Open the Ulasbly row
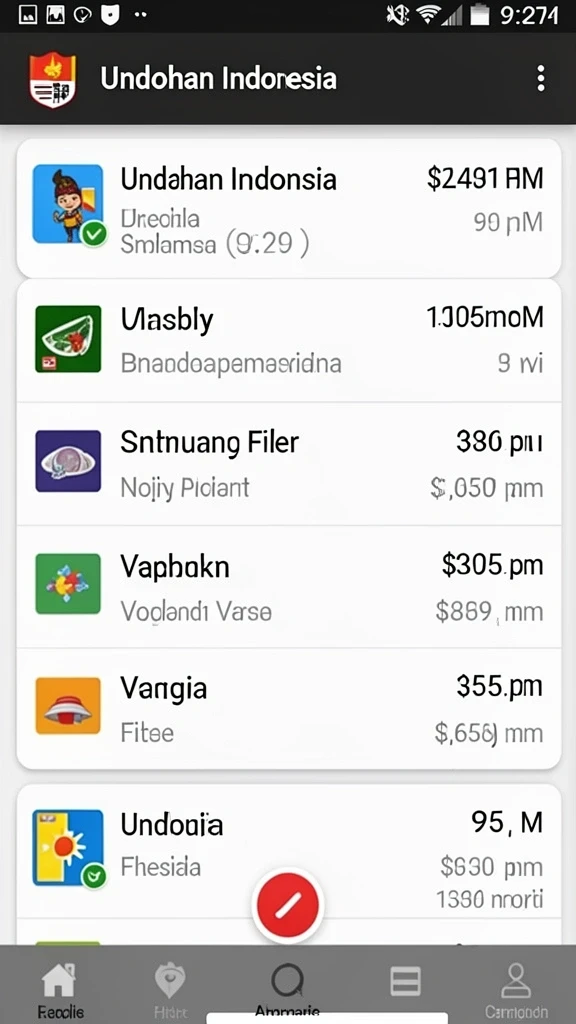Image resolution: width=576 pixels, height=1024 pixels. click(289, 341)
